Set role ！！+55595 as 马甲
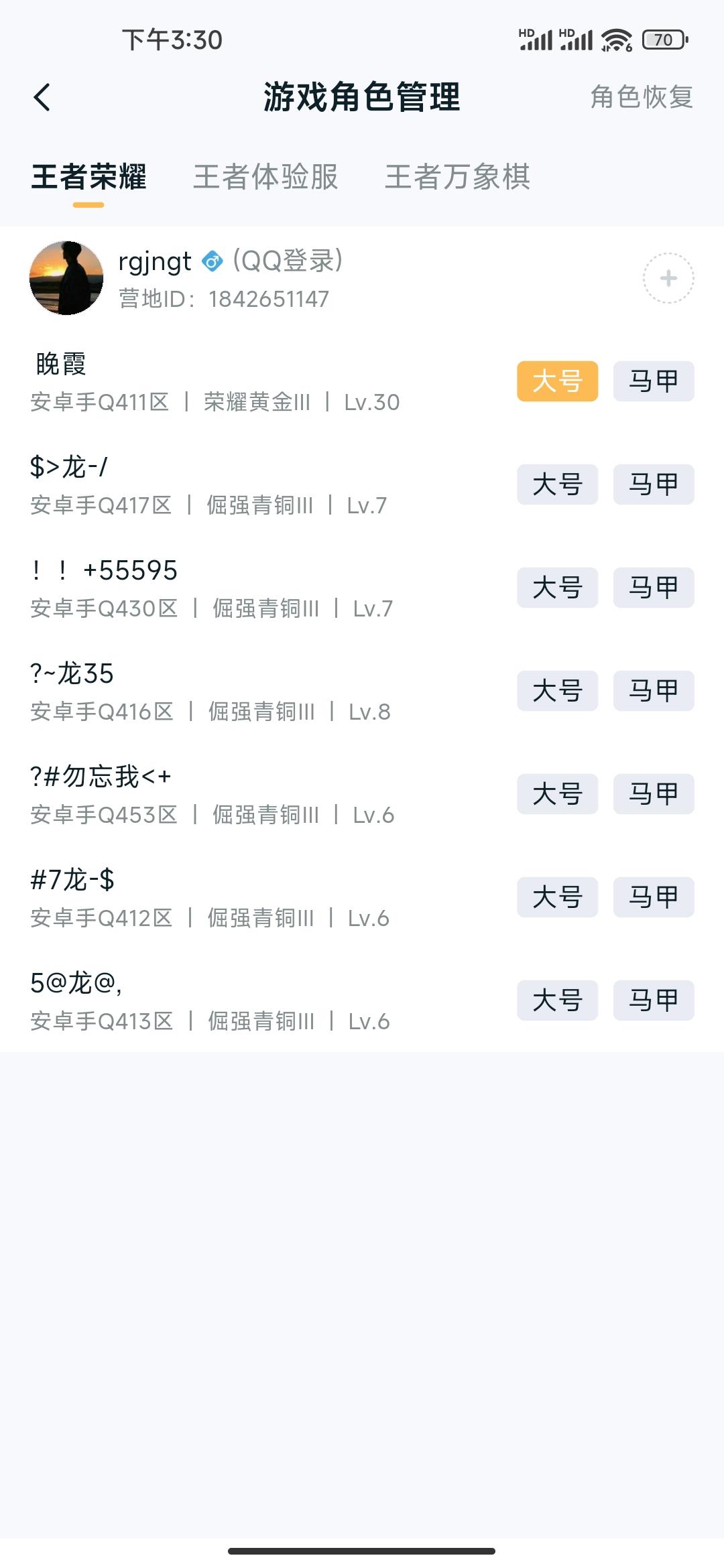Screen dimensions: 724x1568 pos(652,588)
